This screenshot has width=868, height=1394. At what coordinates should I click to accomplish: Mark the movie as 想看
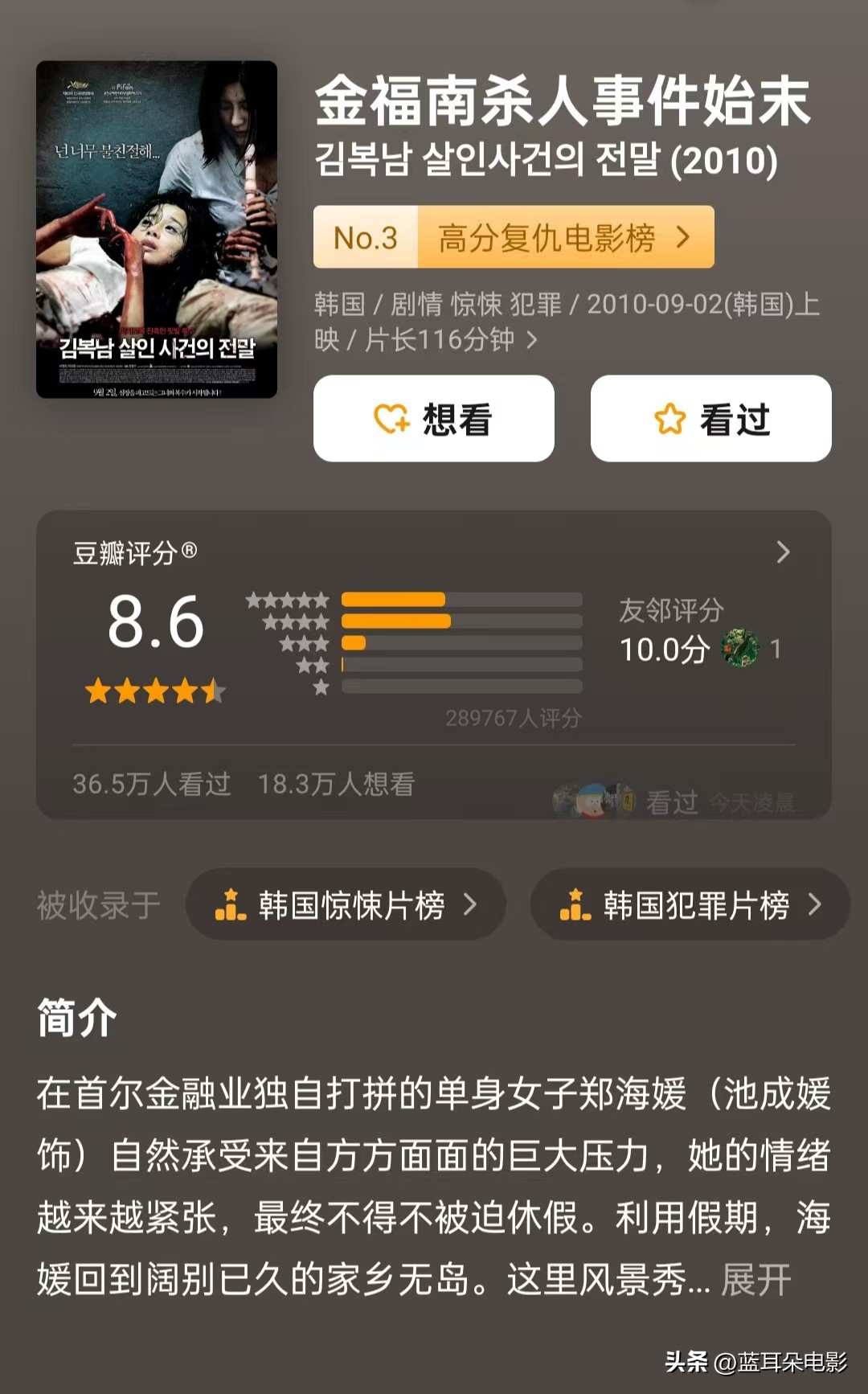(433, 419)
